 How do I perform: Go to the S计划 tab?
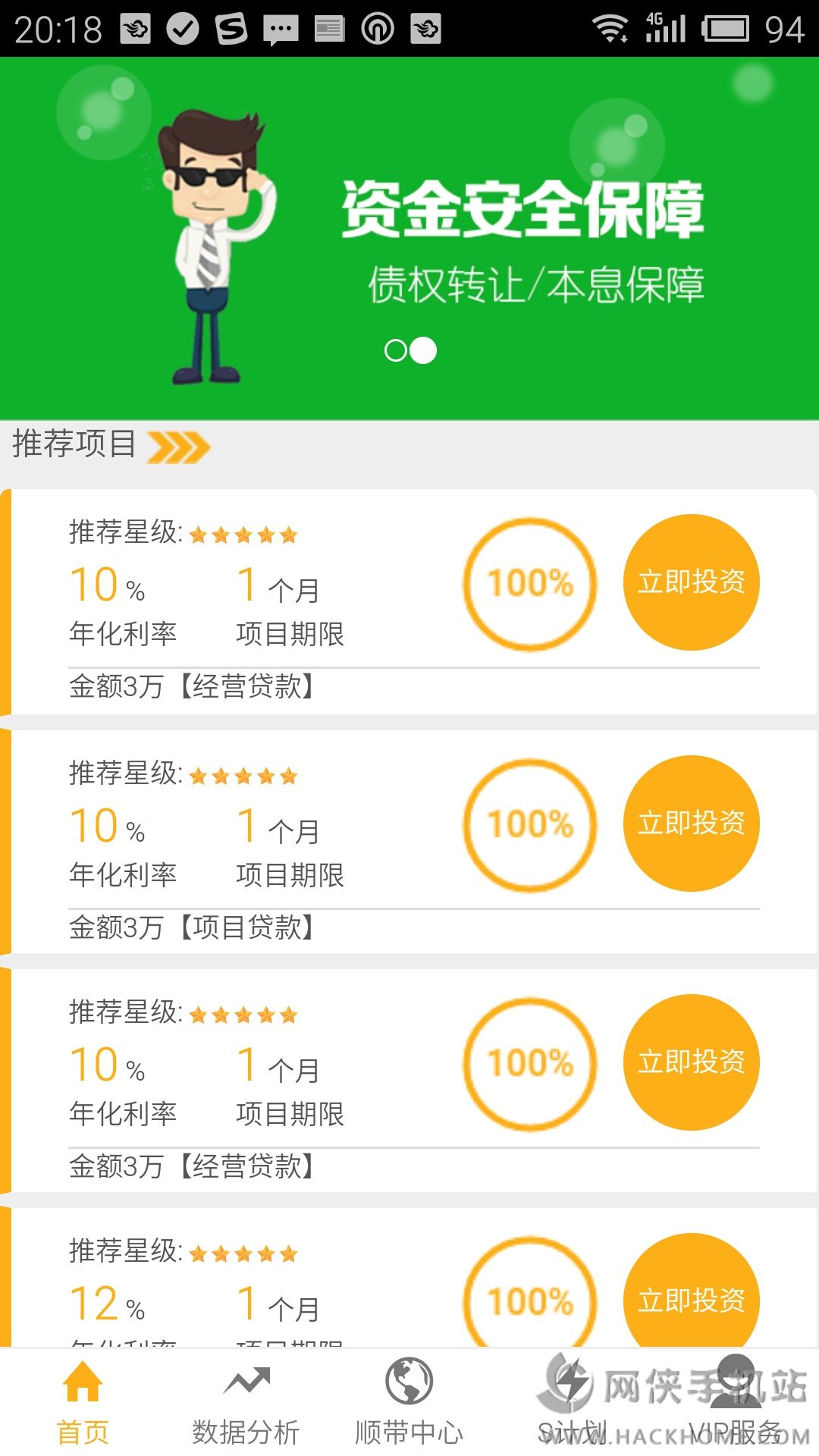pyautogui.click(x=572, y=1402)
